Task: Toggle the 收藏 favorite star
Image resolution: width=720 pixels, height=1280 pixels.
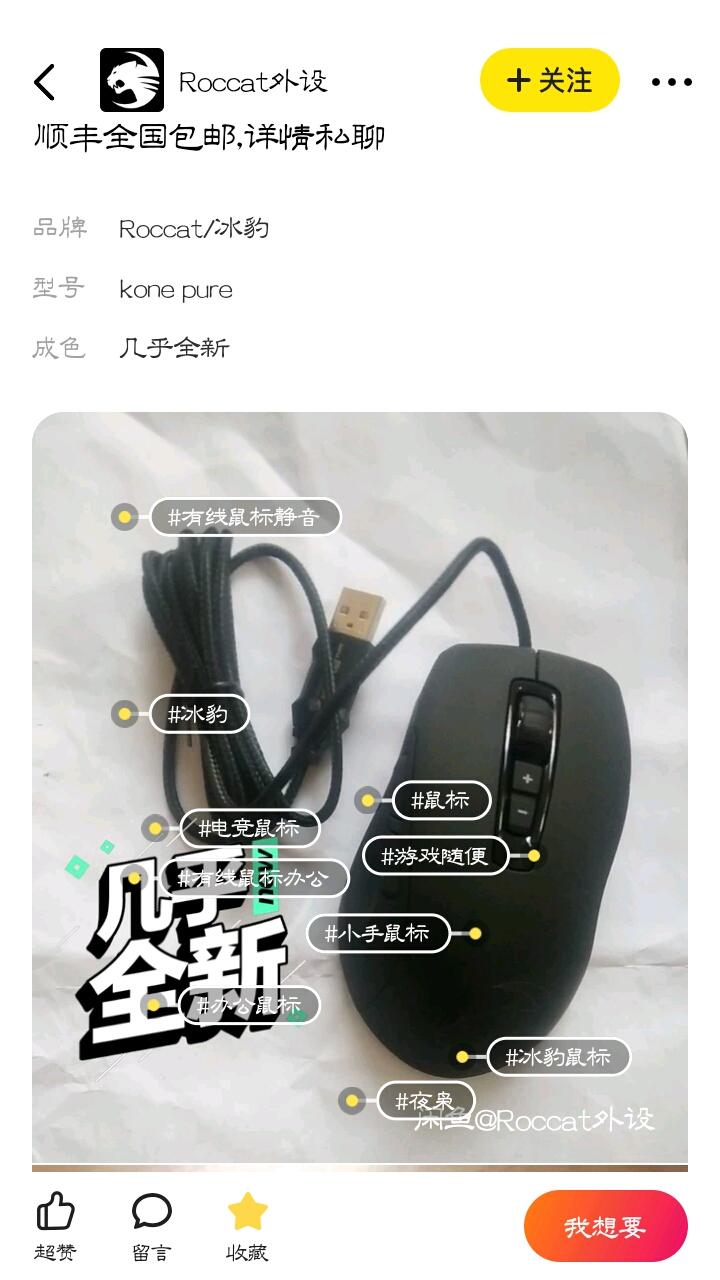Action: pos(247,1227)
